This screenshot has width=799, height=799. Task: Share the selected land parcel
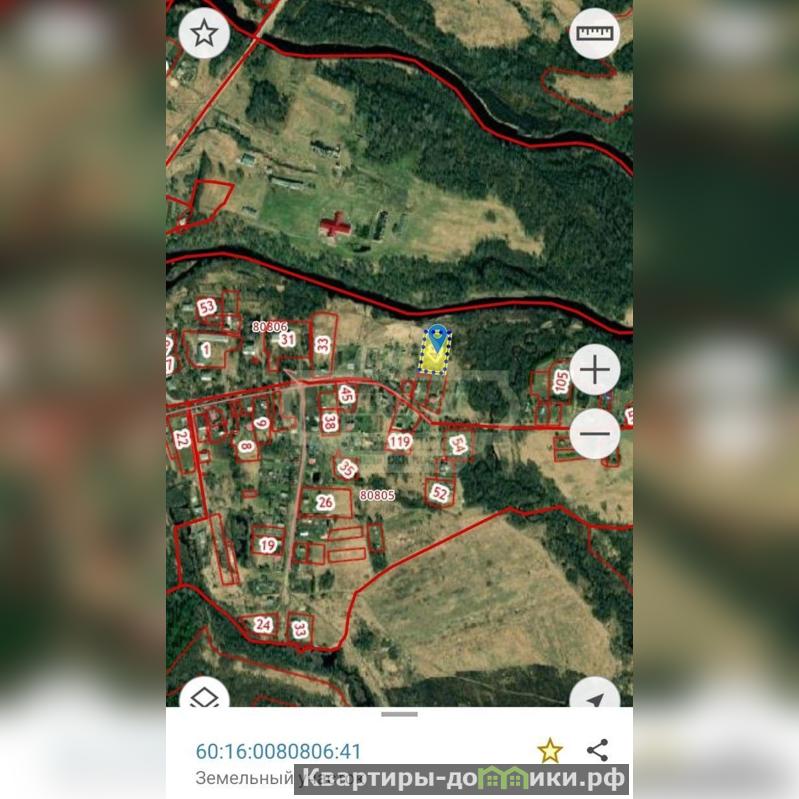coord(598,749)
